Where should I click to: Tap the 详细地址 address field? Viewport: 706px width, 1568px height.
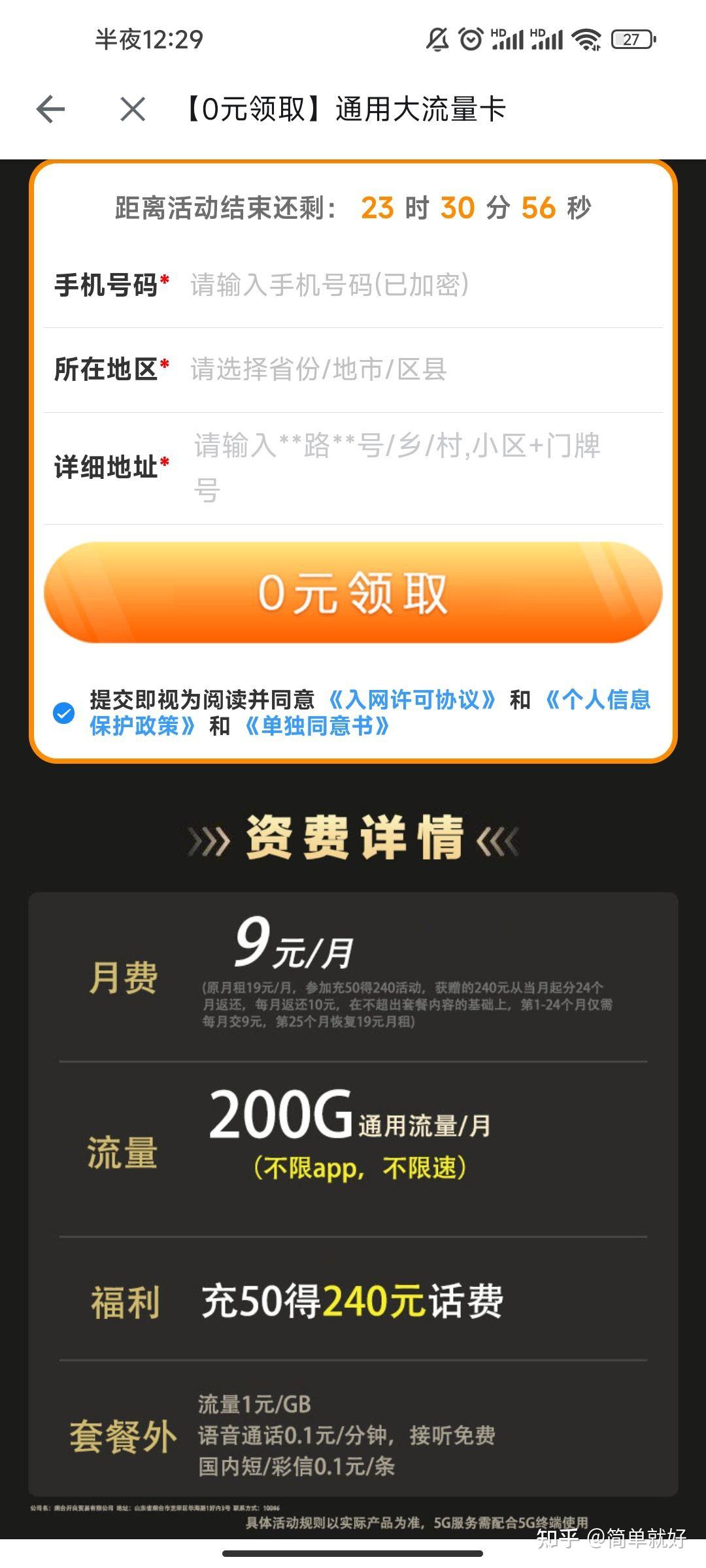(353, 468)
